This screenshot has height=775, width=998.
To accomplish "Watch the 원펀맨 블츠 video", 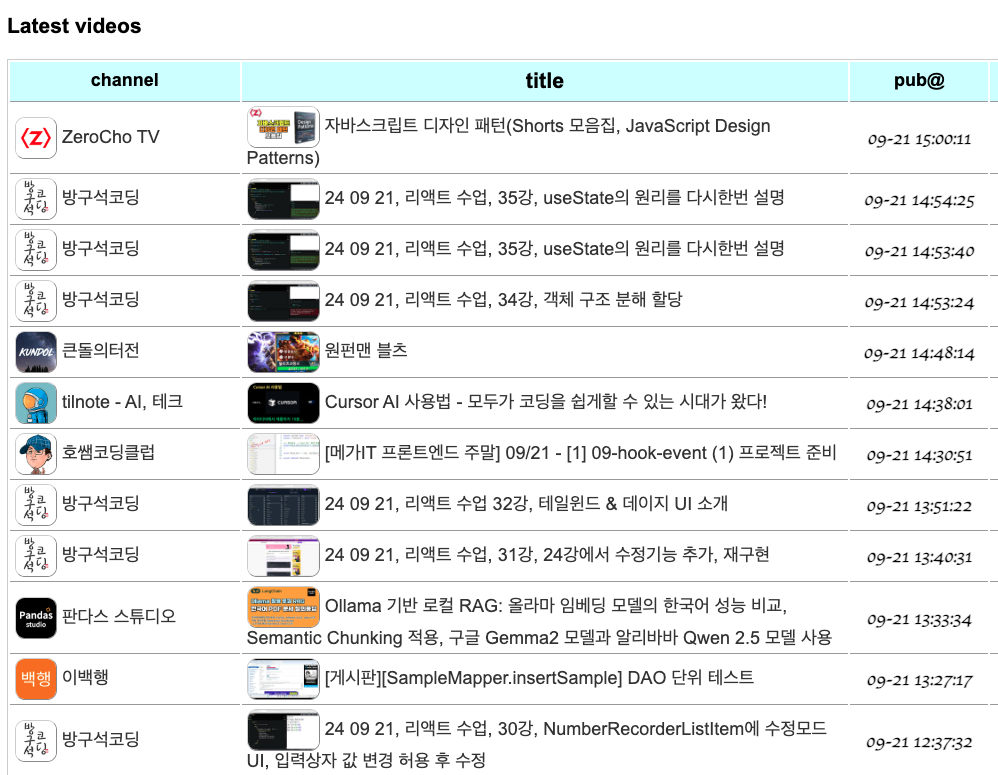I will [x=366, y=351].
